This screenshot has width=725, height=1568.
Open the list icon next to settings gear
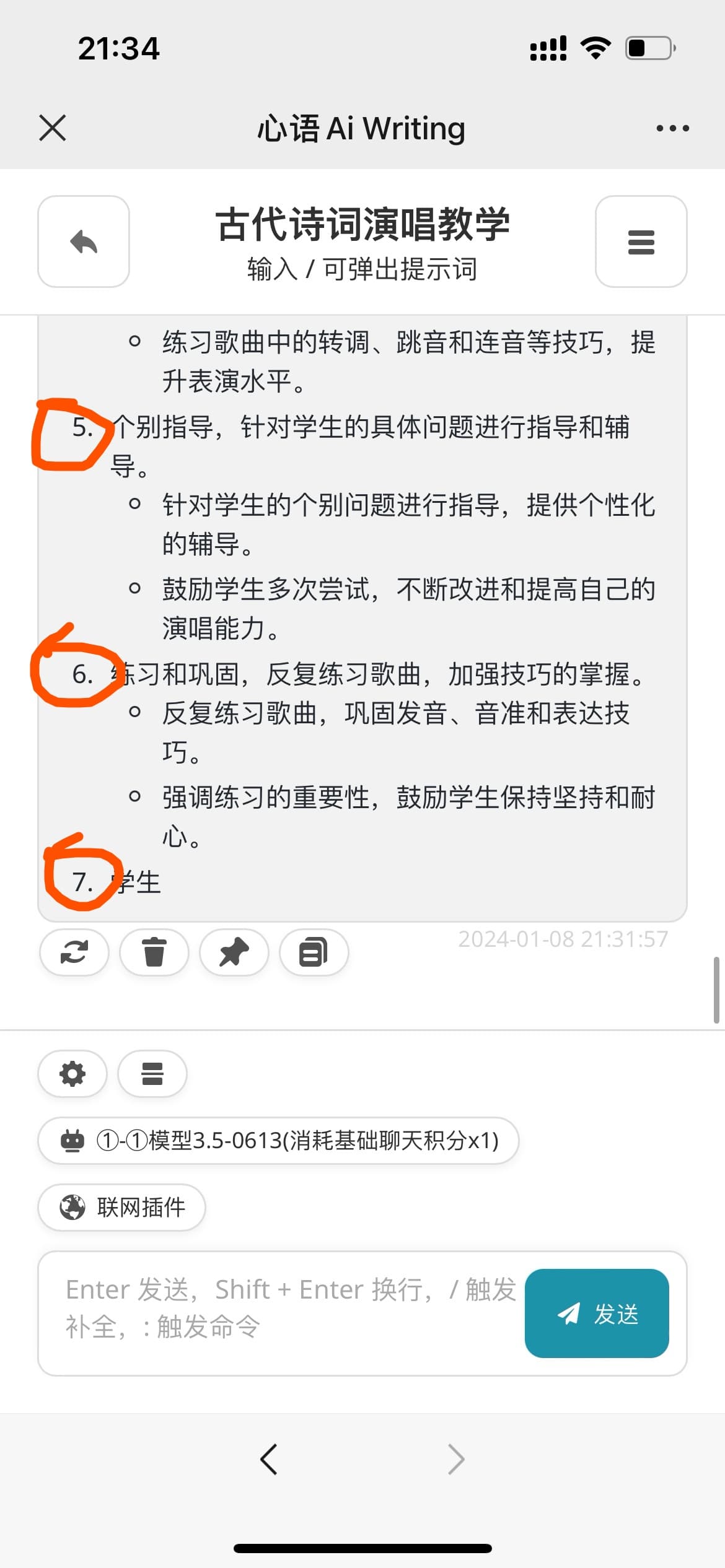click(x=152, y=1073)
